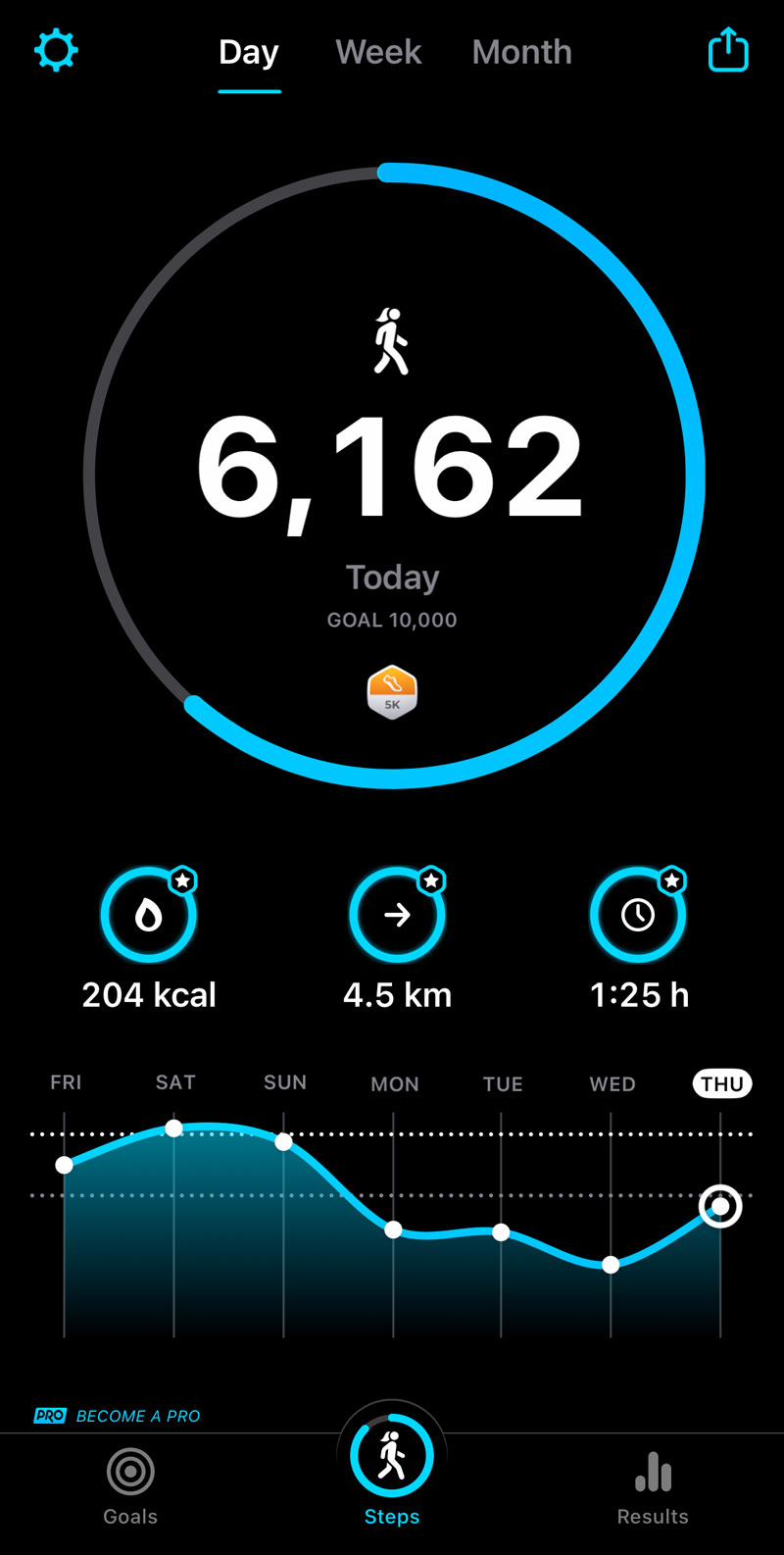
Task: Select MON on the weekly chart
Action: coord(395,1083)
